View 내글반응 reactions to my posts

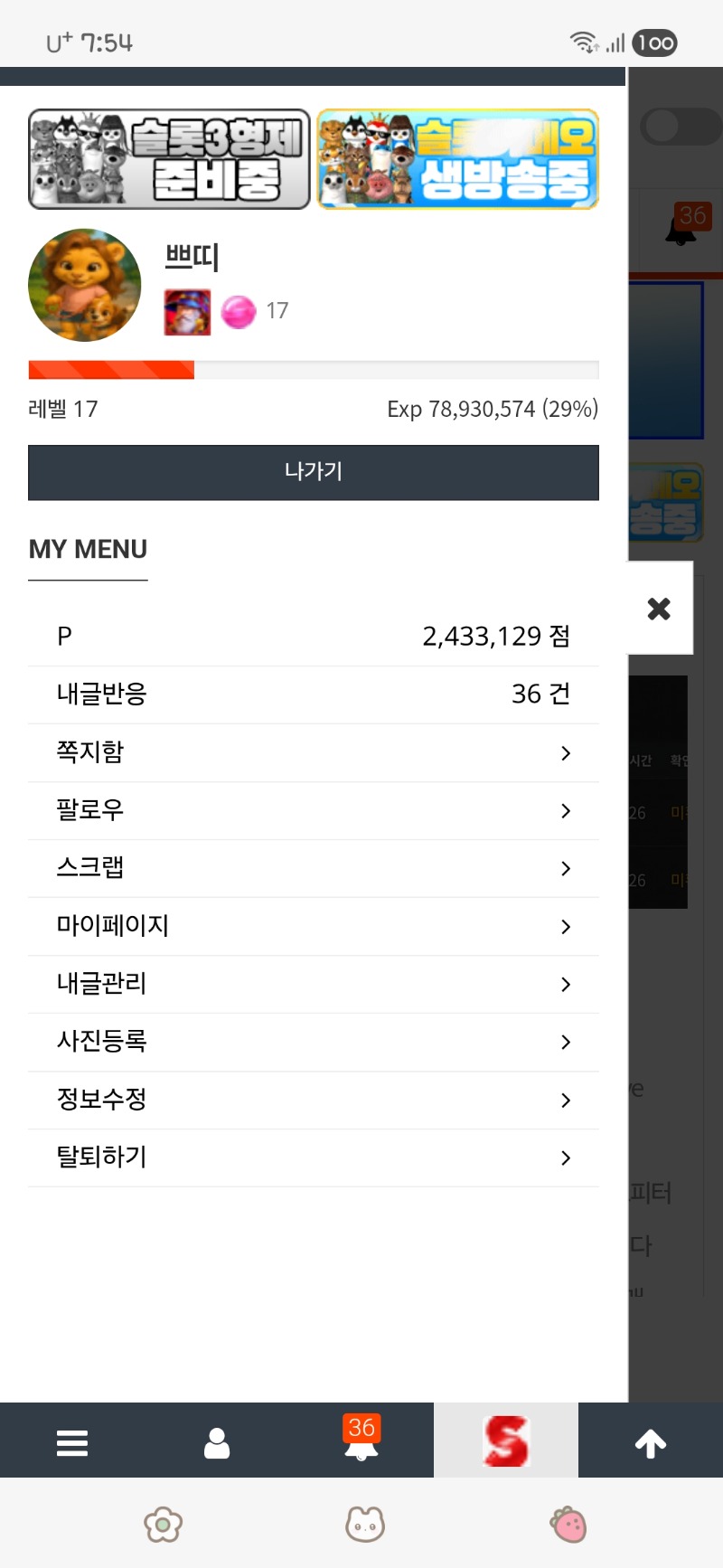(313, 694)
